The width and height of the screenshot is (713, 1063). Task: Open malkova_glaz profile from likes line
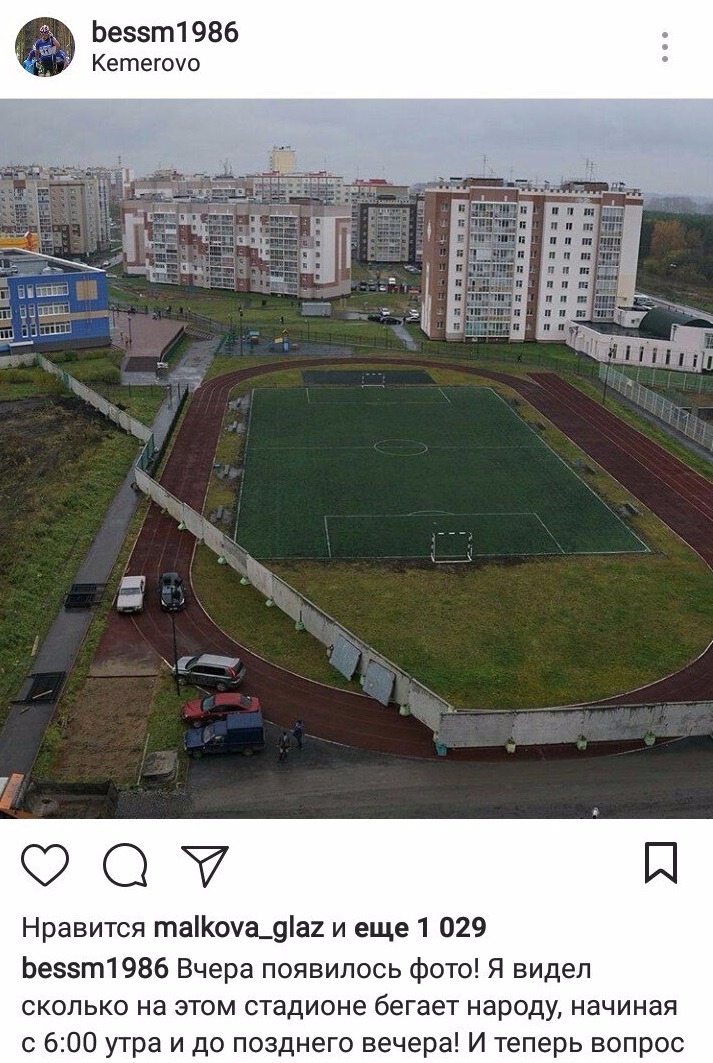(x=238, y=928)
